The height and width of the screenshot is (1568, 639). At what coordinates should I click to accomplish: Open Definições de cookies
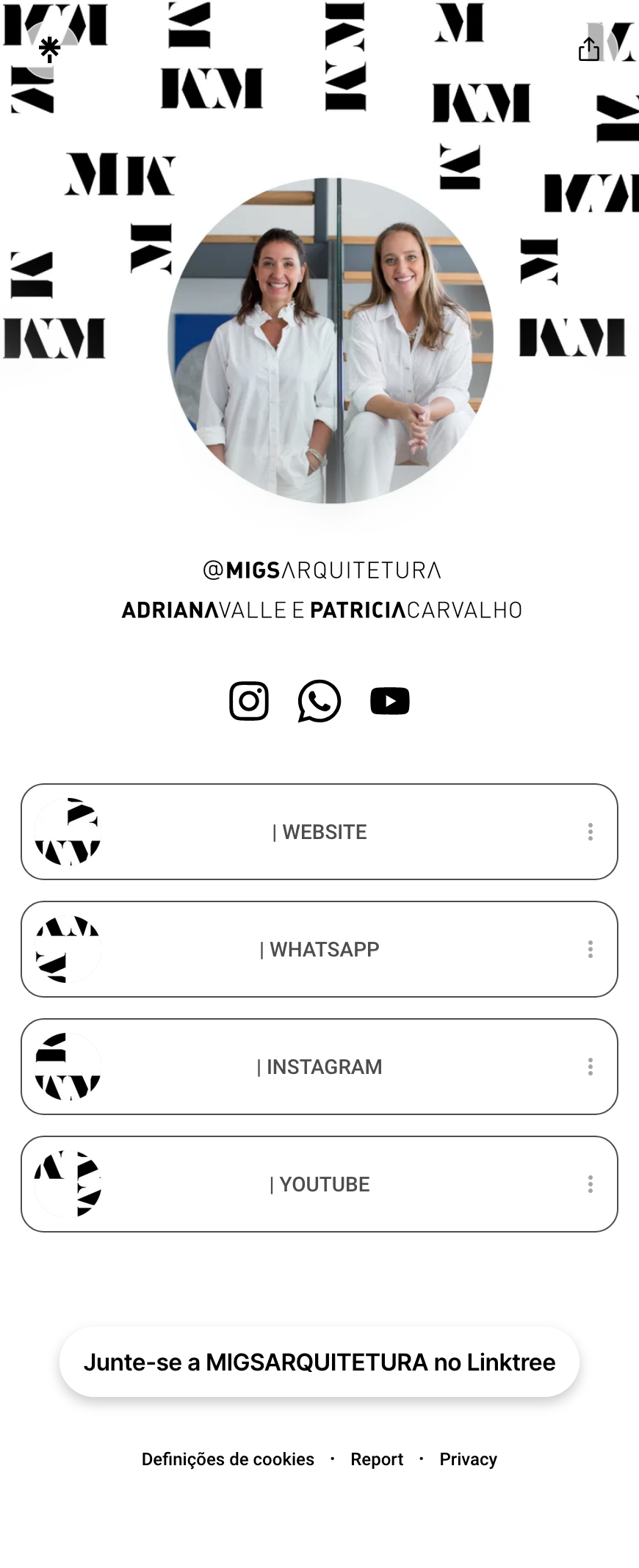tap(228, 1459)
